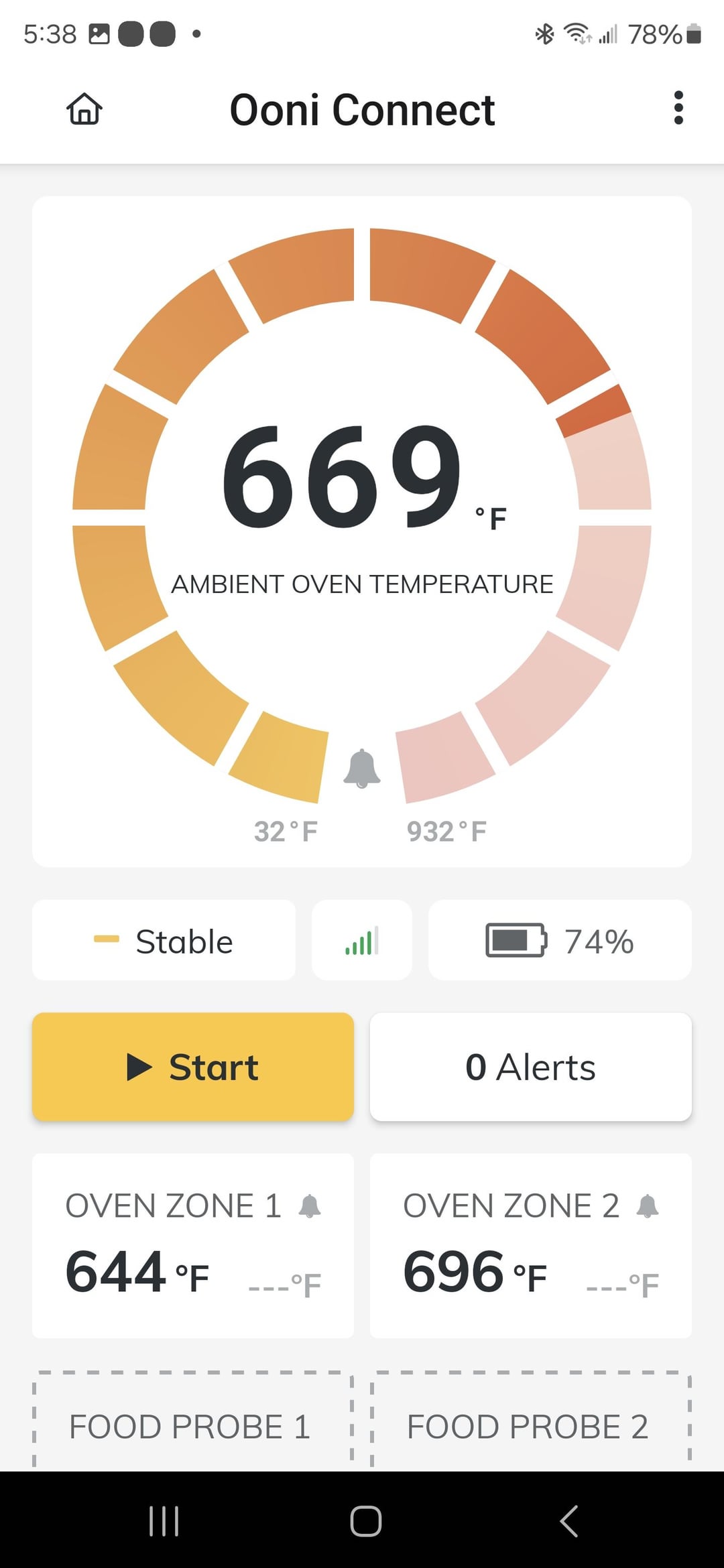Tap the ambient temperature alarm bell
The height and width of the screenshot is (1568, 724).
pyautogui.click(x=362, y=769)
